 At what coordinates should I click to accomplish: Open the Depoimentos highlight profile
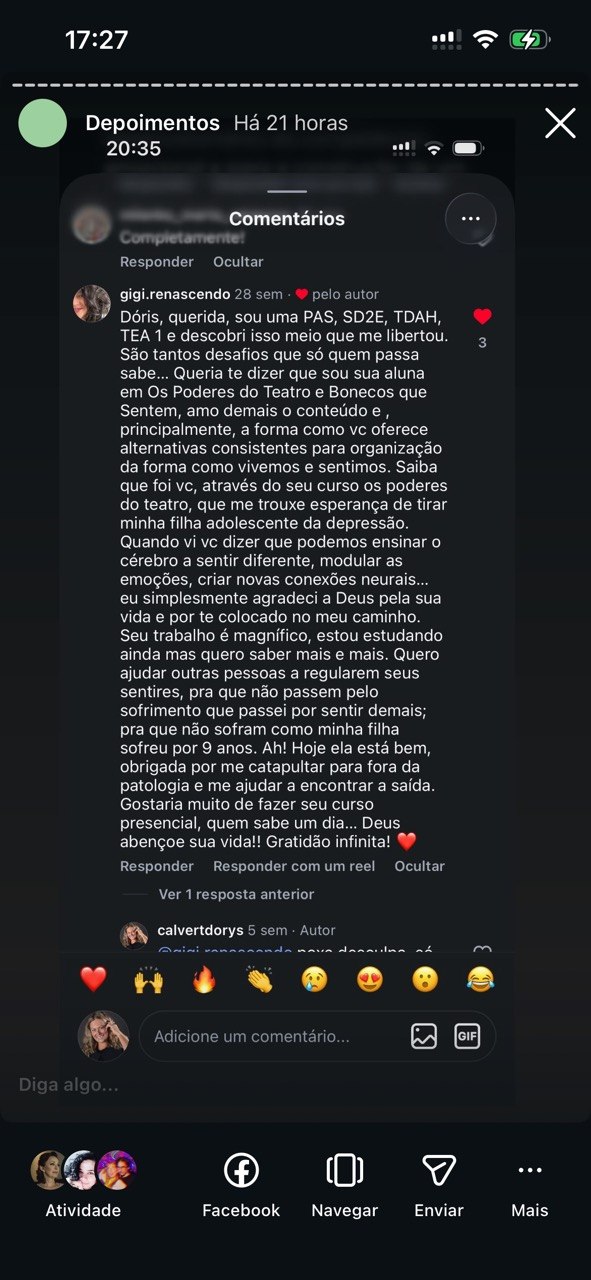[x=152, y=123]
